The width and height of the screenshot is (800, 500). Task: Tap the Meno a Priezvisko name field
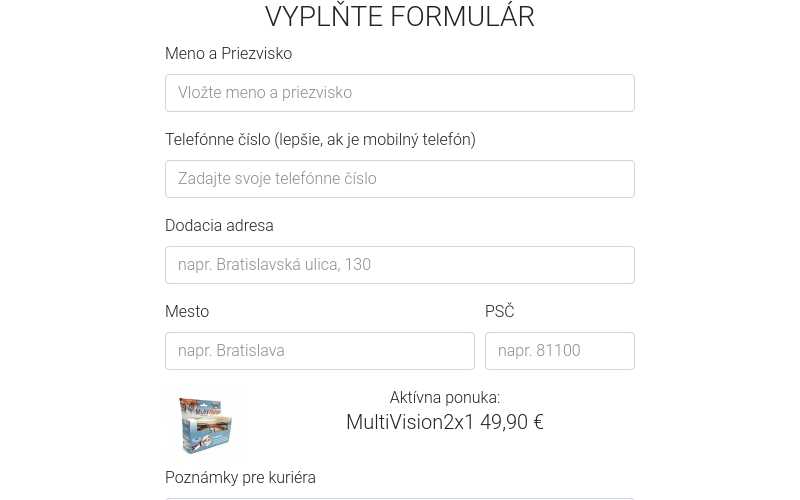click(400, 93)
